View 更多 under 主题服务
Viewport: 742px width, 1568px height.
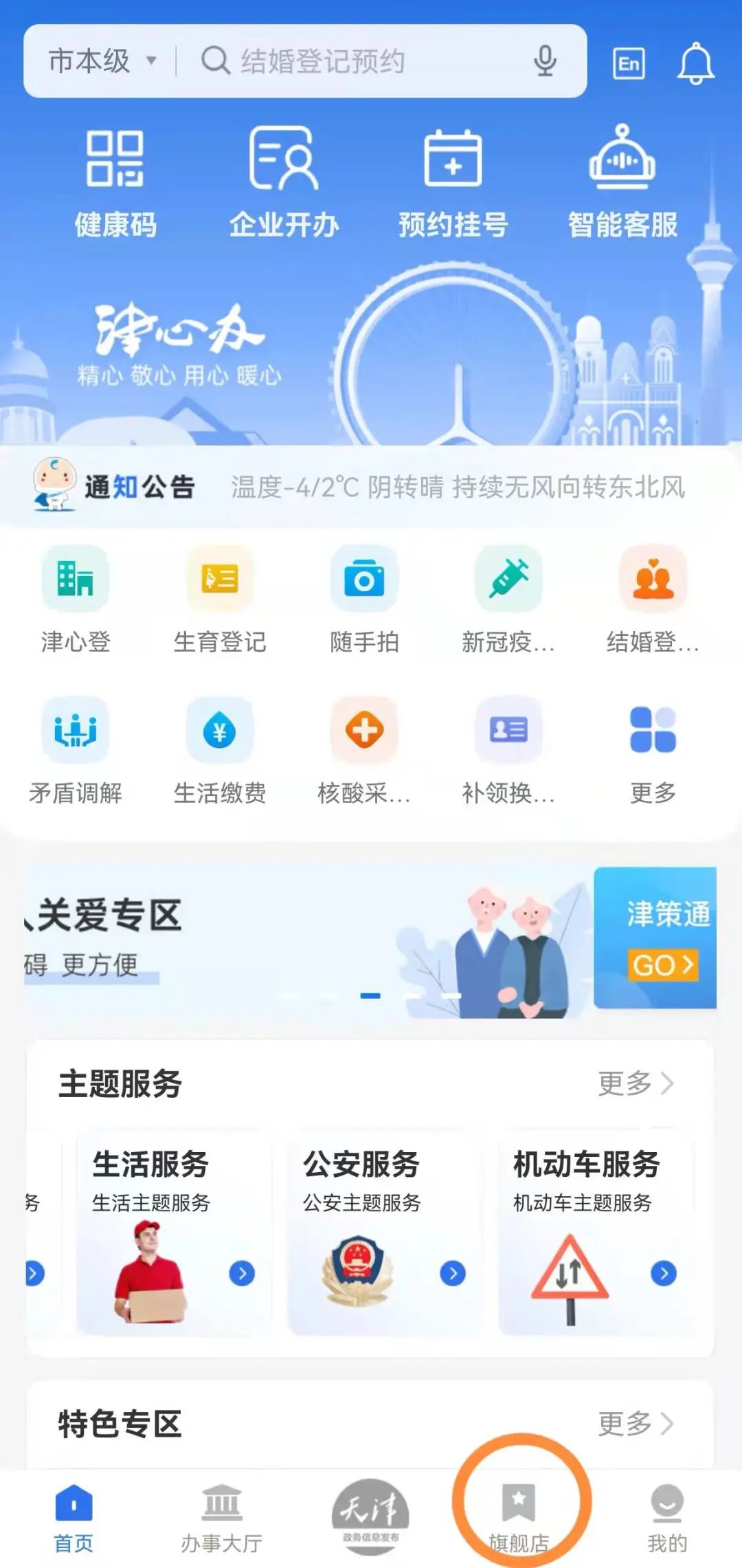[635, 1083]
